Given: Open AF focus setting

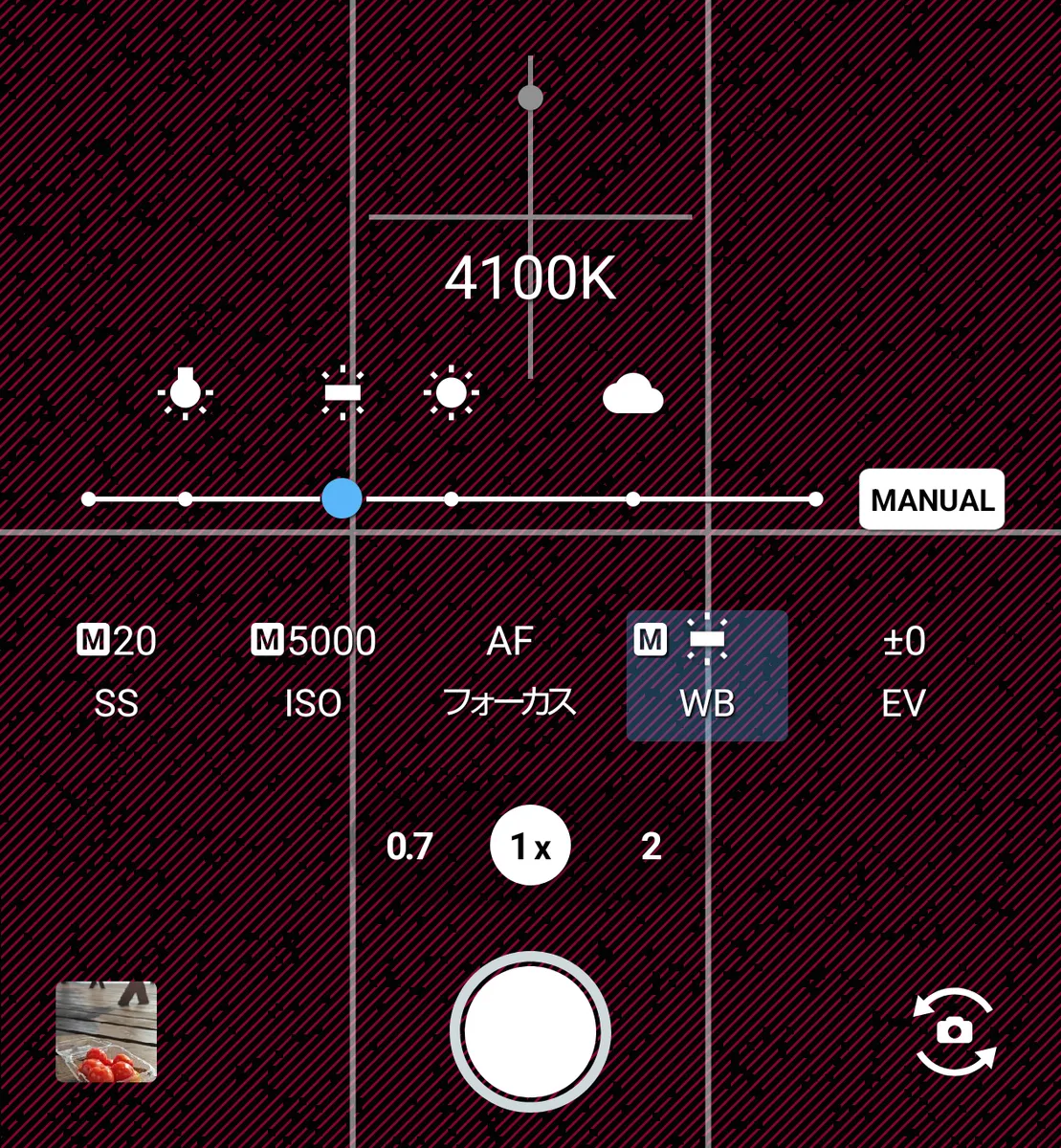Looking at the screenshot, I should 510,672.
